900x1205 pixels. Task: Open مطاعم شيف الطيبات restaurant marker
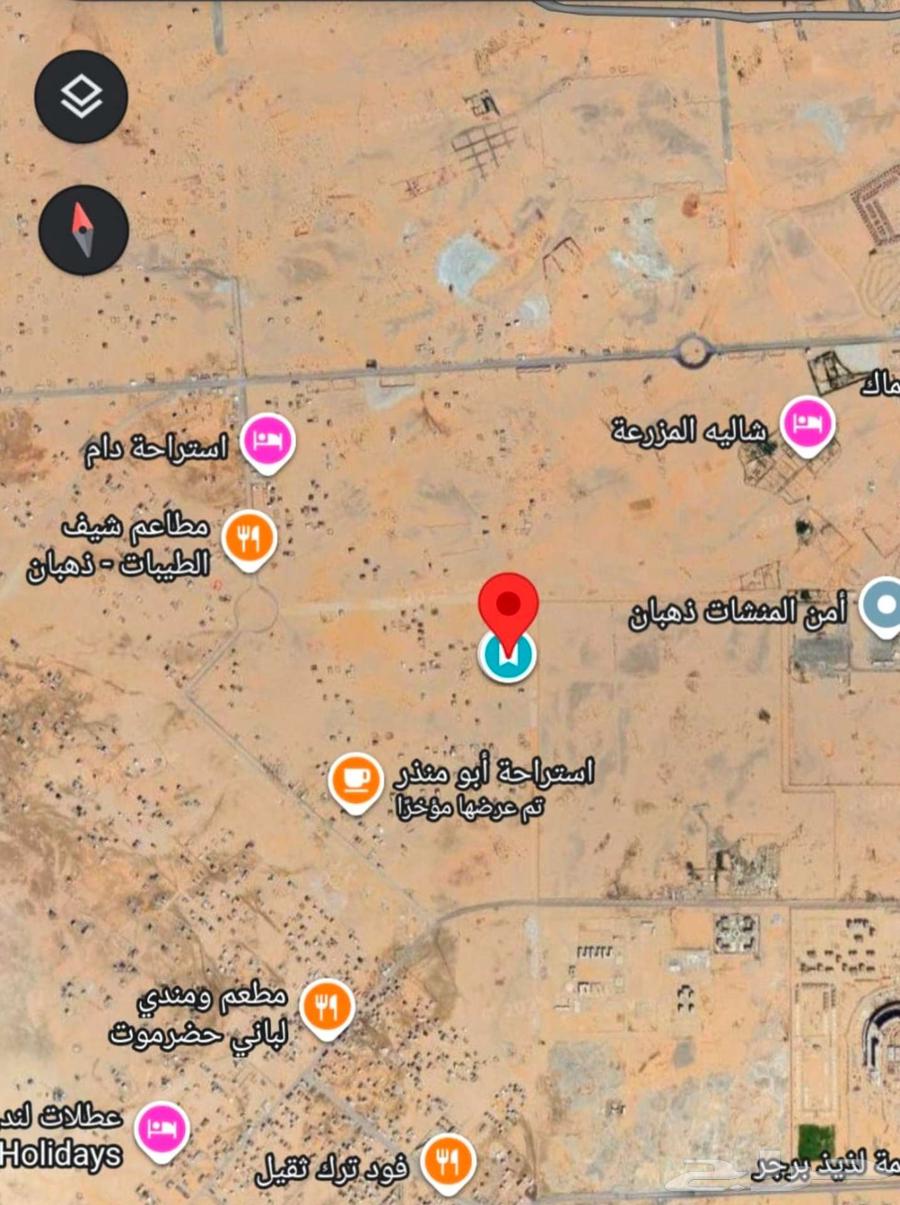pos(249,538)
